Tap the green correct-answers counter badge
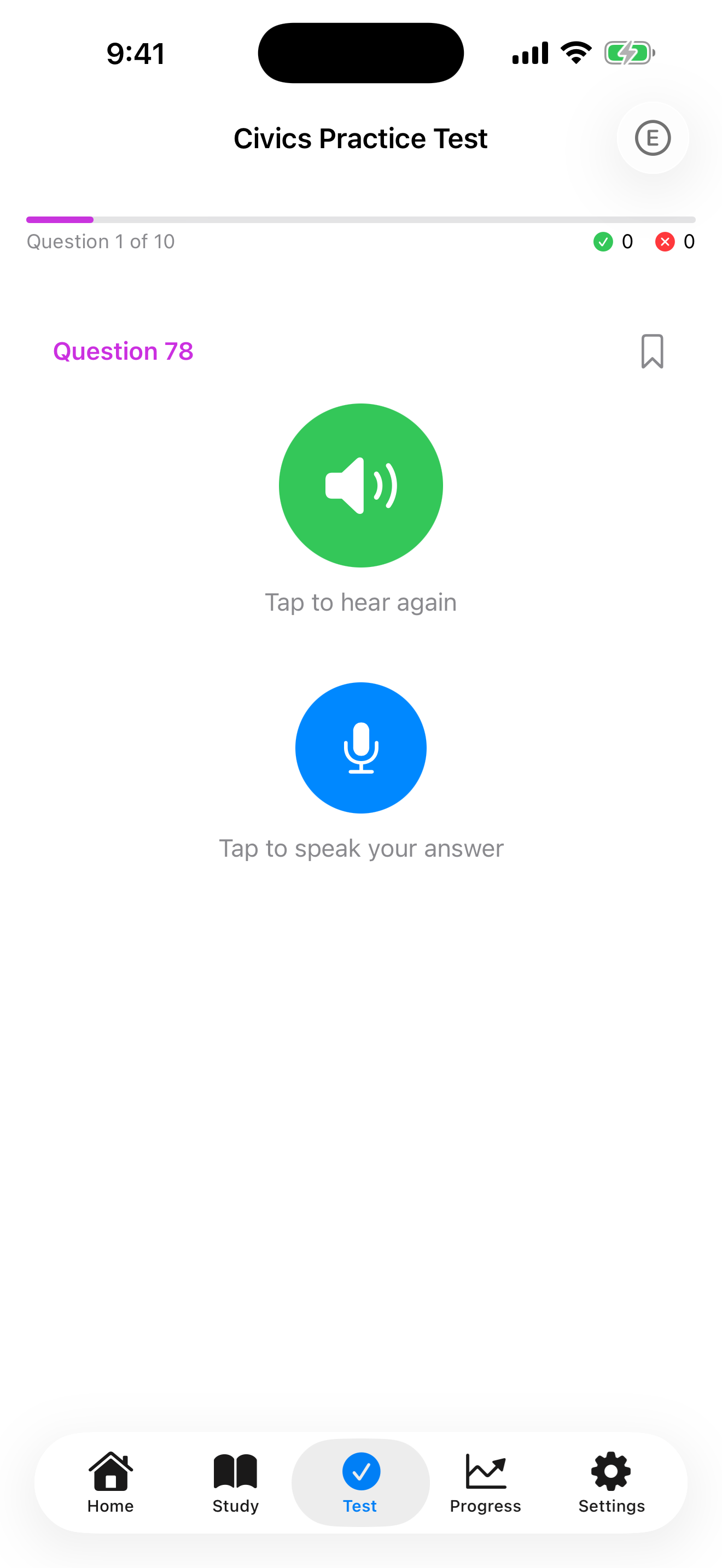Screen dimensions: 722x1568 (603, 241)
